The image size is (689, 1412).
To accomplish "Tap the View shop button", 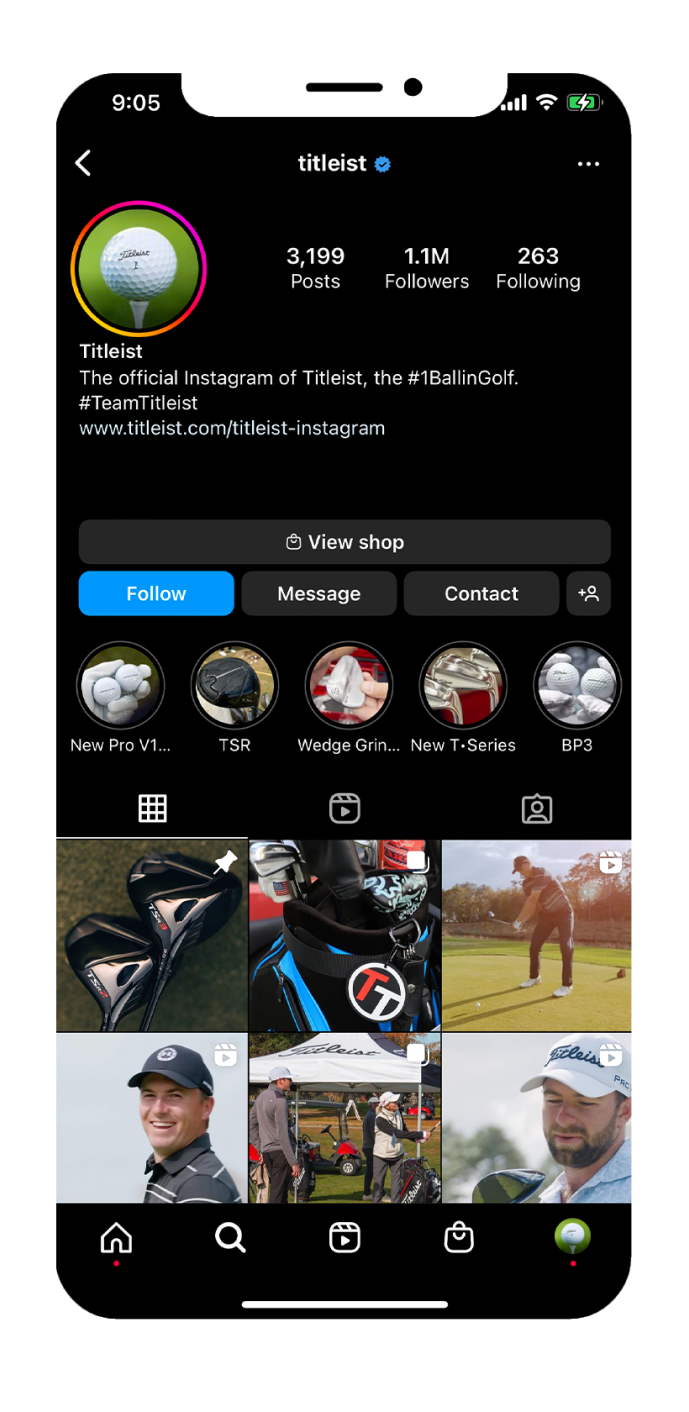I will pos(344,542).
